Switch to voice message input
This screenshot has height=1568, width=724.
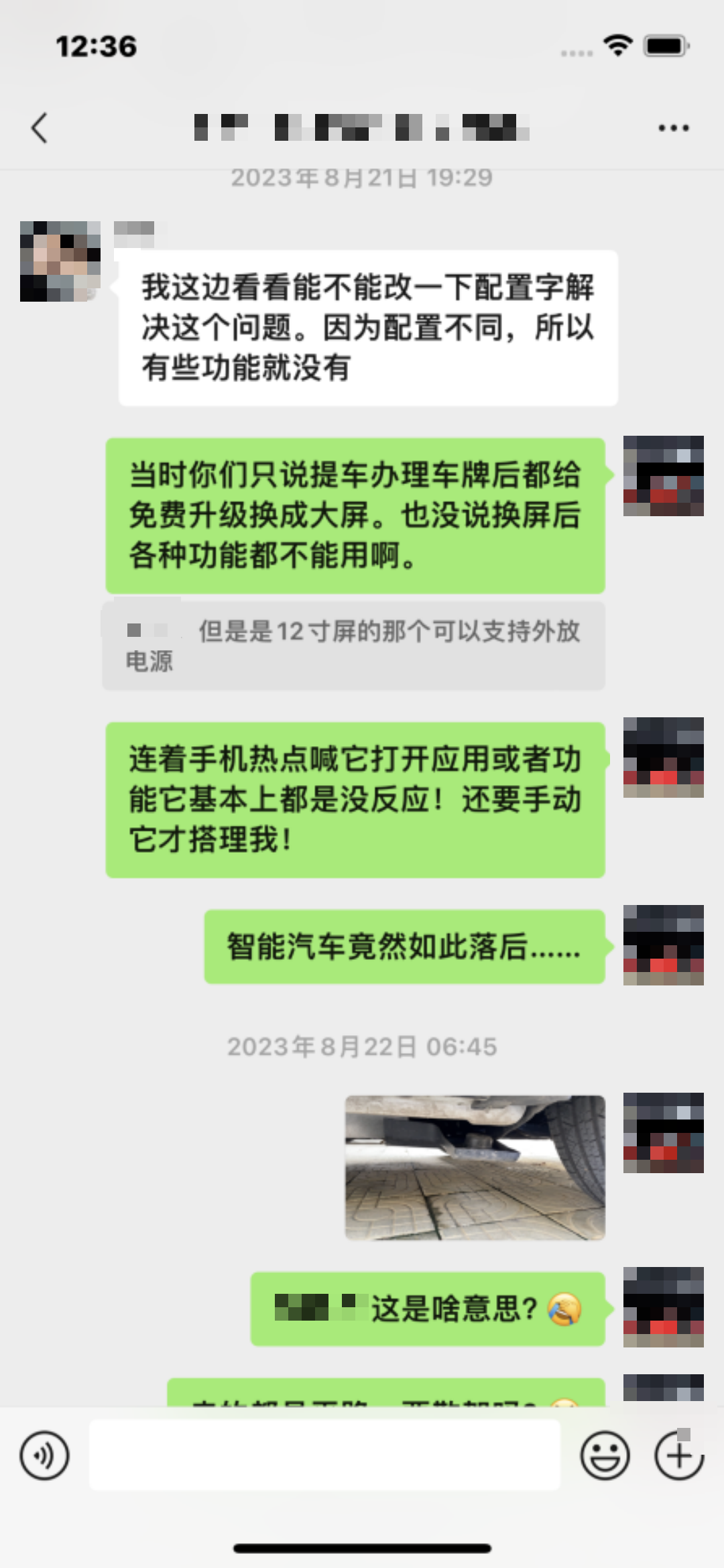tap(44, 1455)
